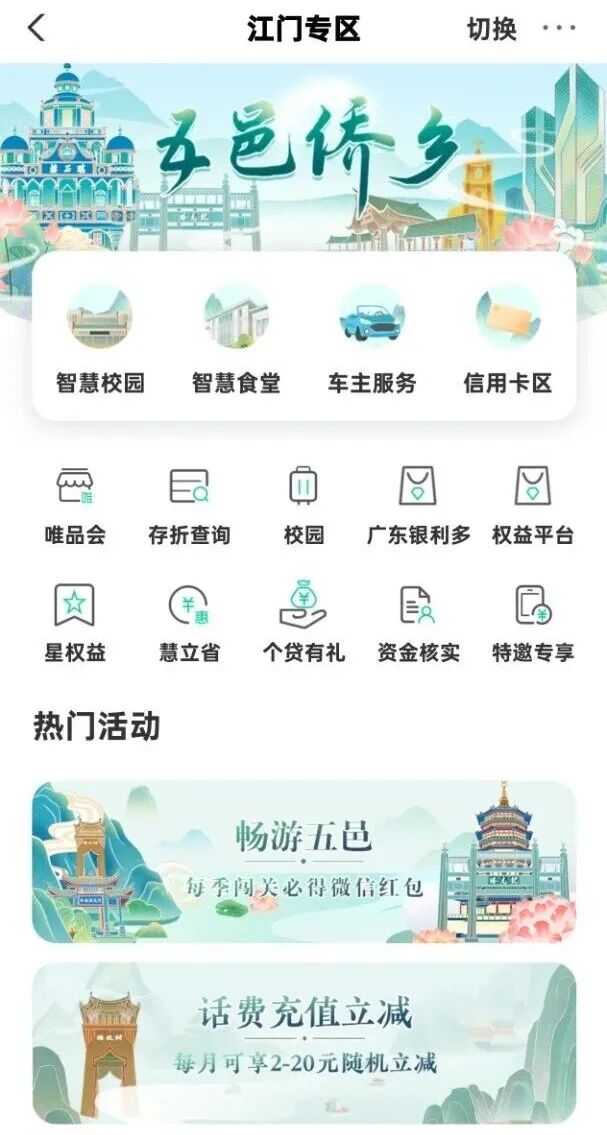Tap the 校园 shortcut

304,505
